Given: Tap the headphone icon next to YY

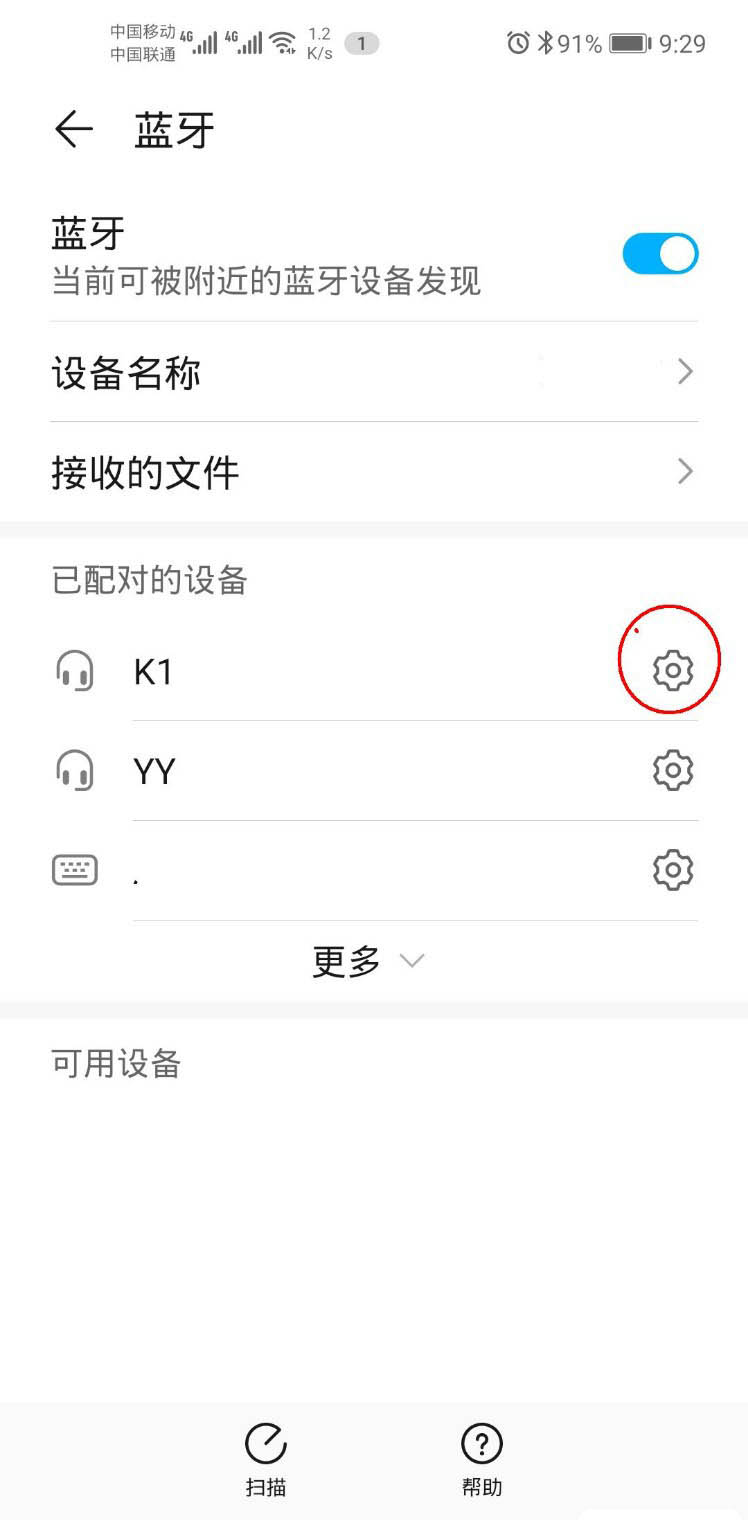Looking at the screenshot, I should [75, 770].
